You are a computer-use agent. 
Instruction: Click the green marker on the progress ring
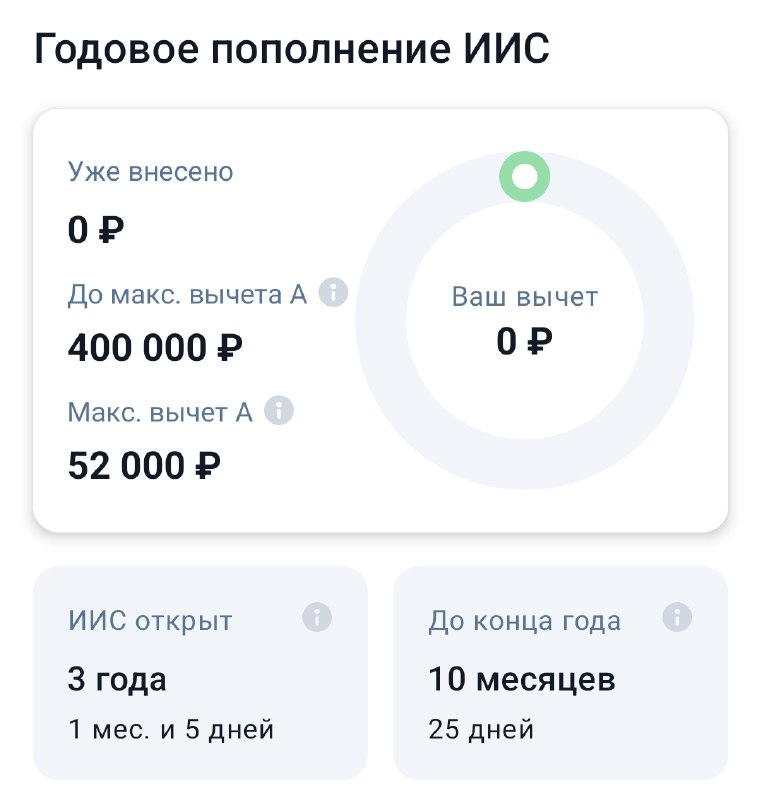click(524, 176)
